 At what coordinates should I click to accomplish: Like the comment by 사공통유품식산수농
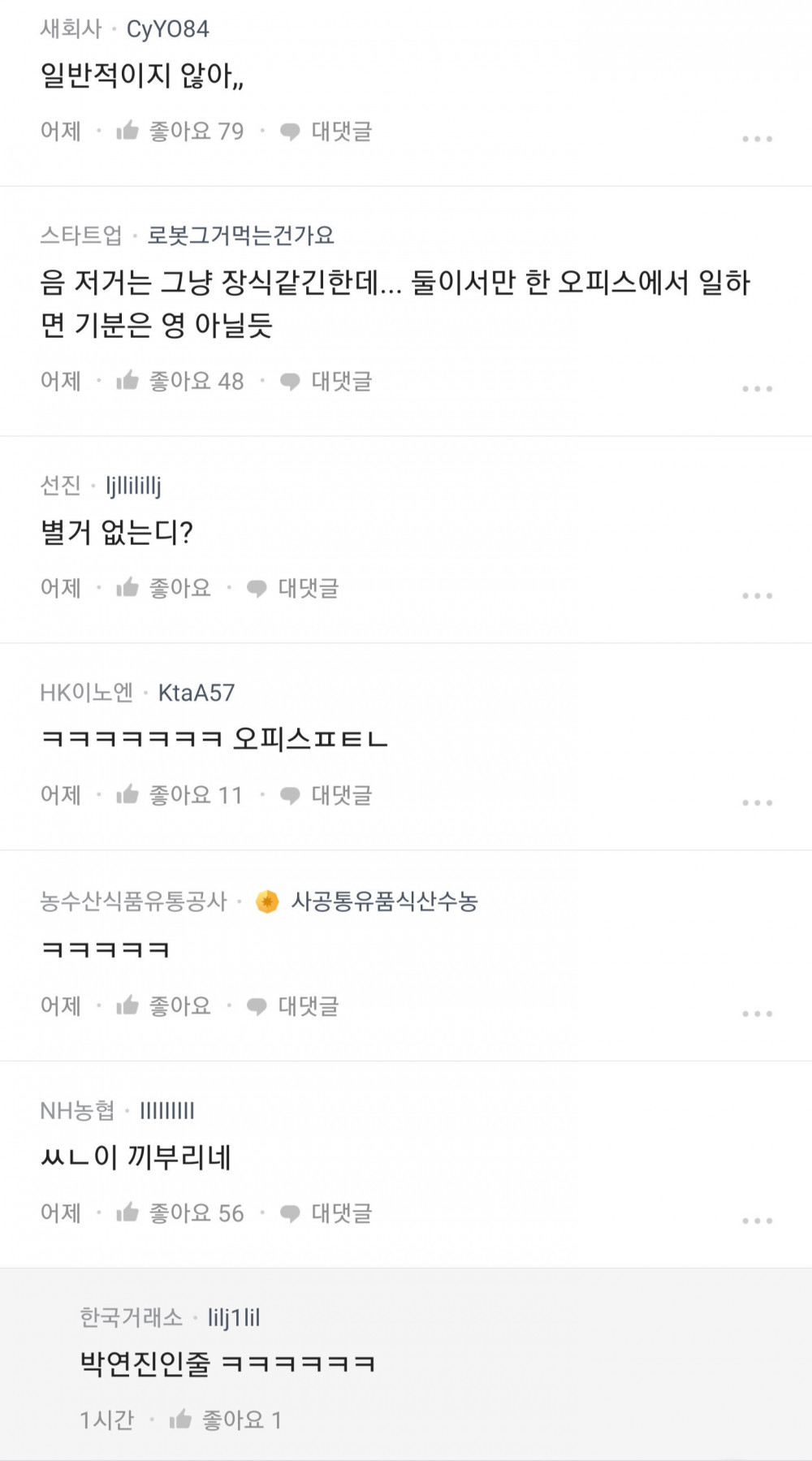[162, 1006]
